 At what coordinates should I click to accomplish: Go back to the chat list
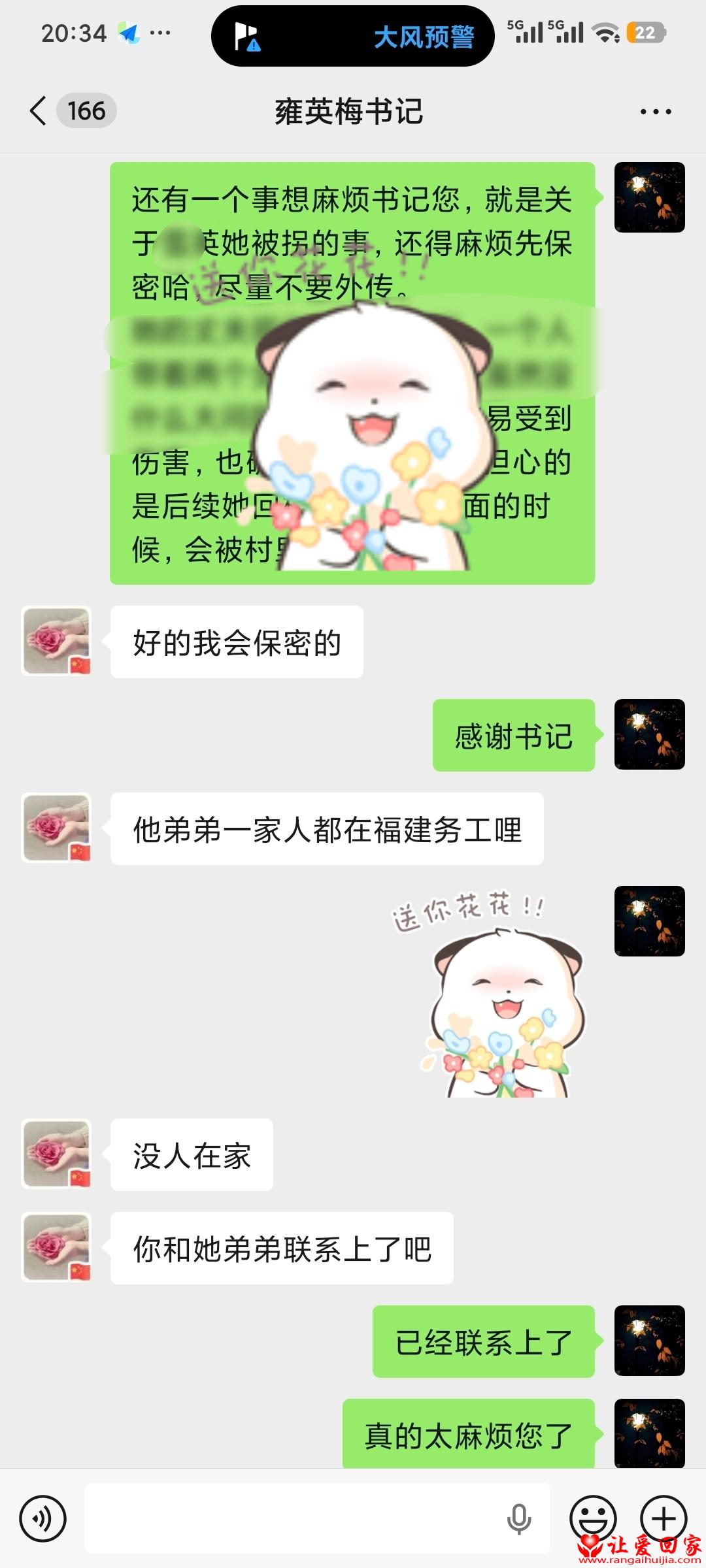39,110
